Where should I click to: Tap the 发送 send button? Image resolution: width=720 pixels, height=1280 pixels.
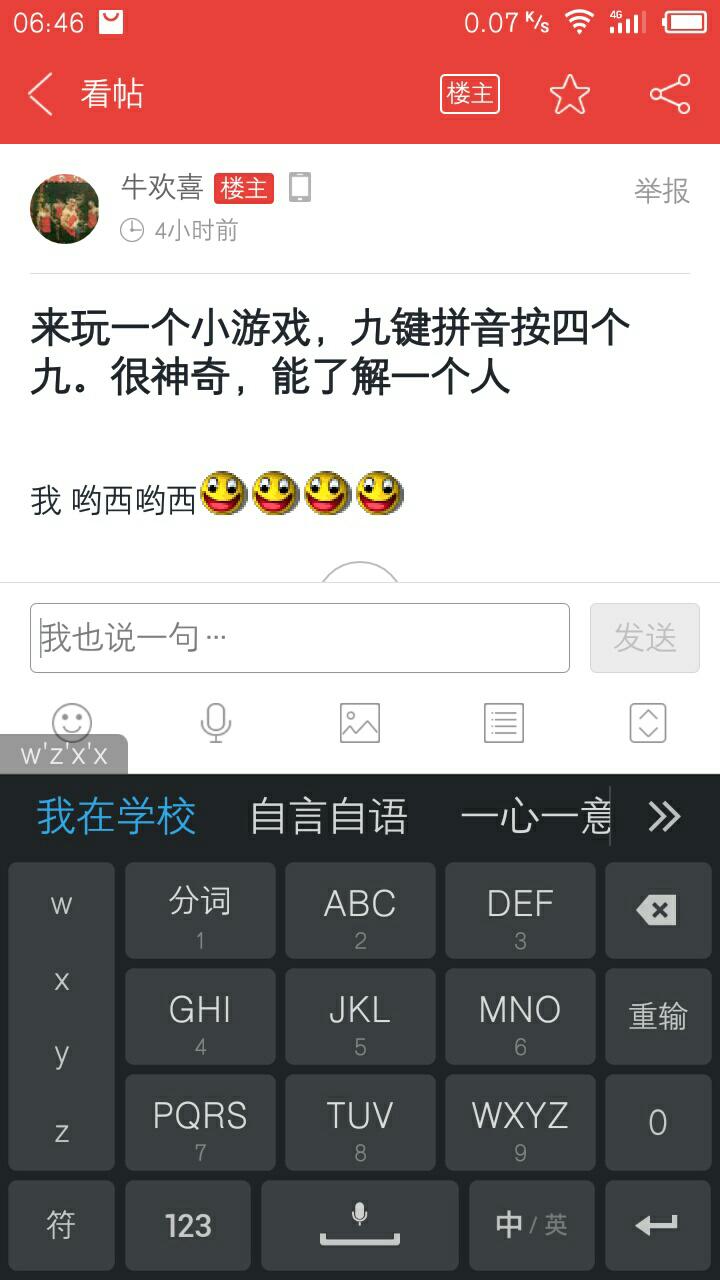(644, 638)
